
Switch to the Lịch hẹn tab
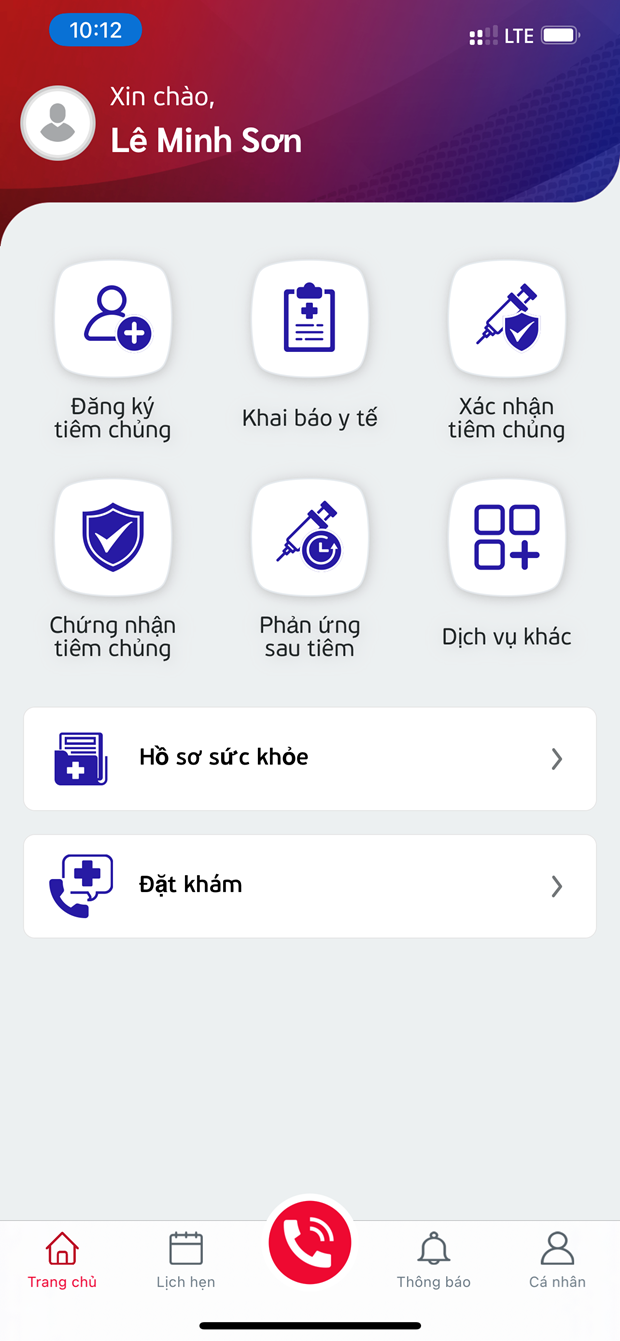[x=186, y=1260]
